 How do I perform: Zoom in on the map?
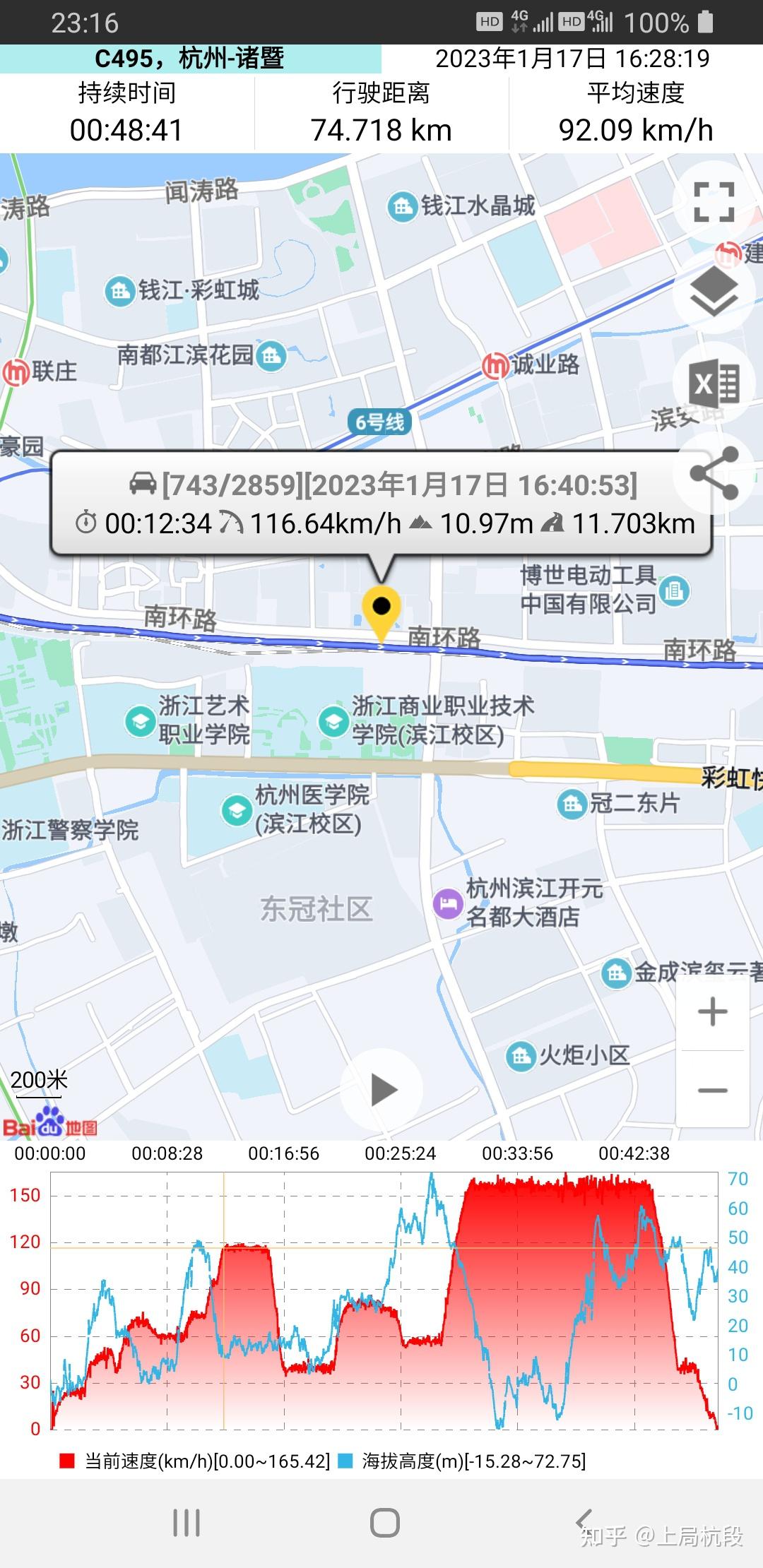tap(712, 1011)
